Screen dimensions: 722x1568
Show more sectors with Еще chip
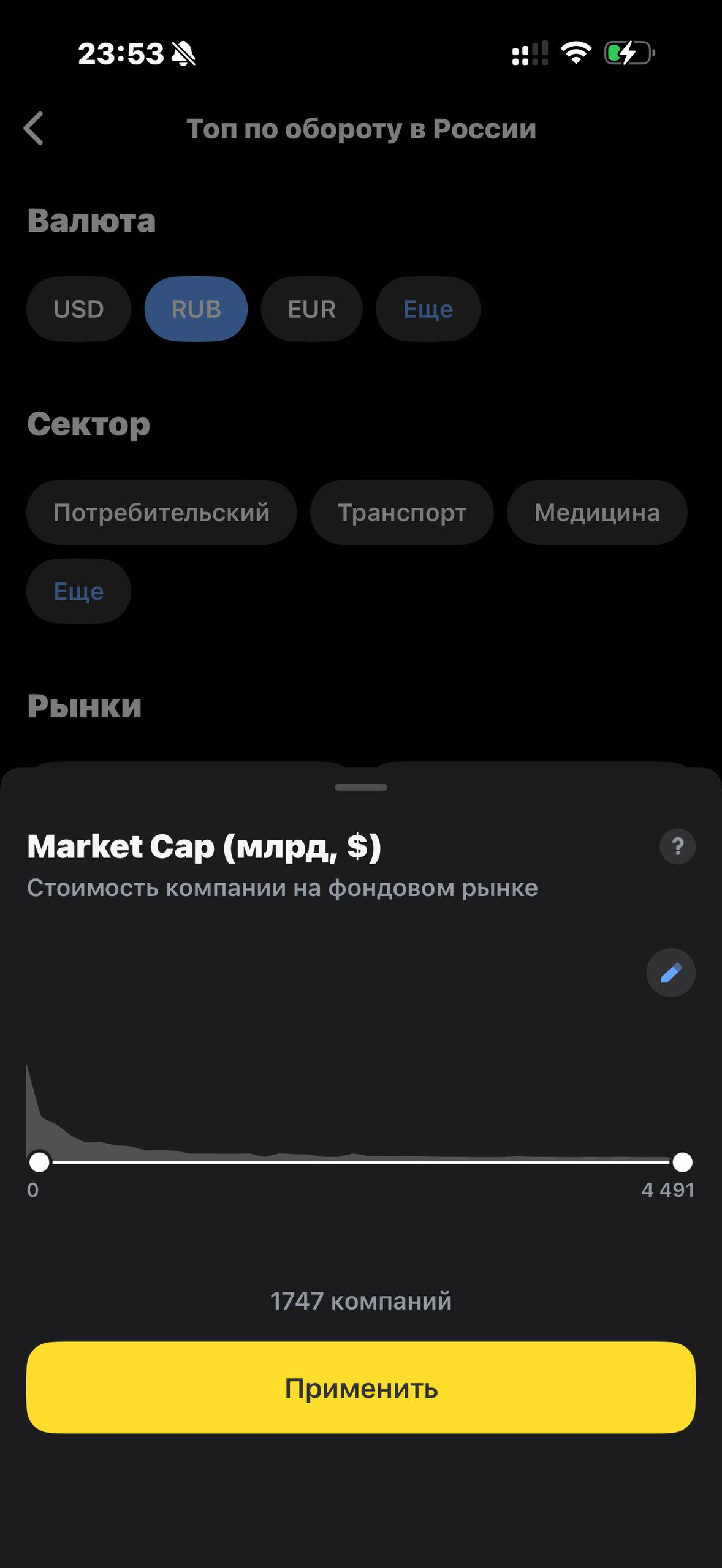78,591
